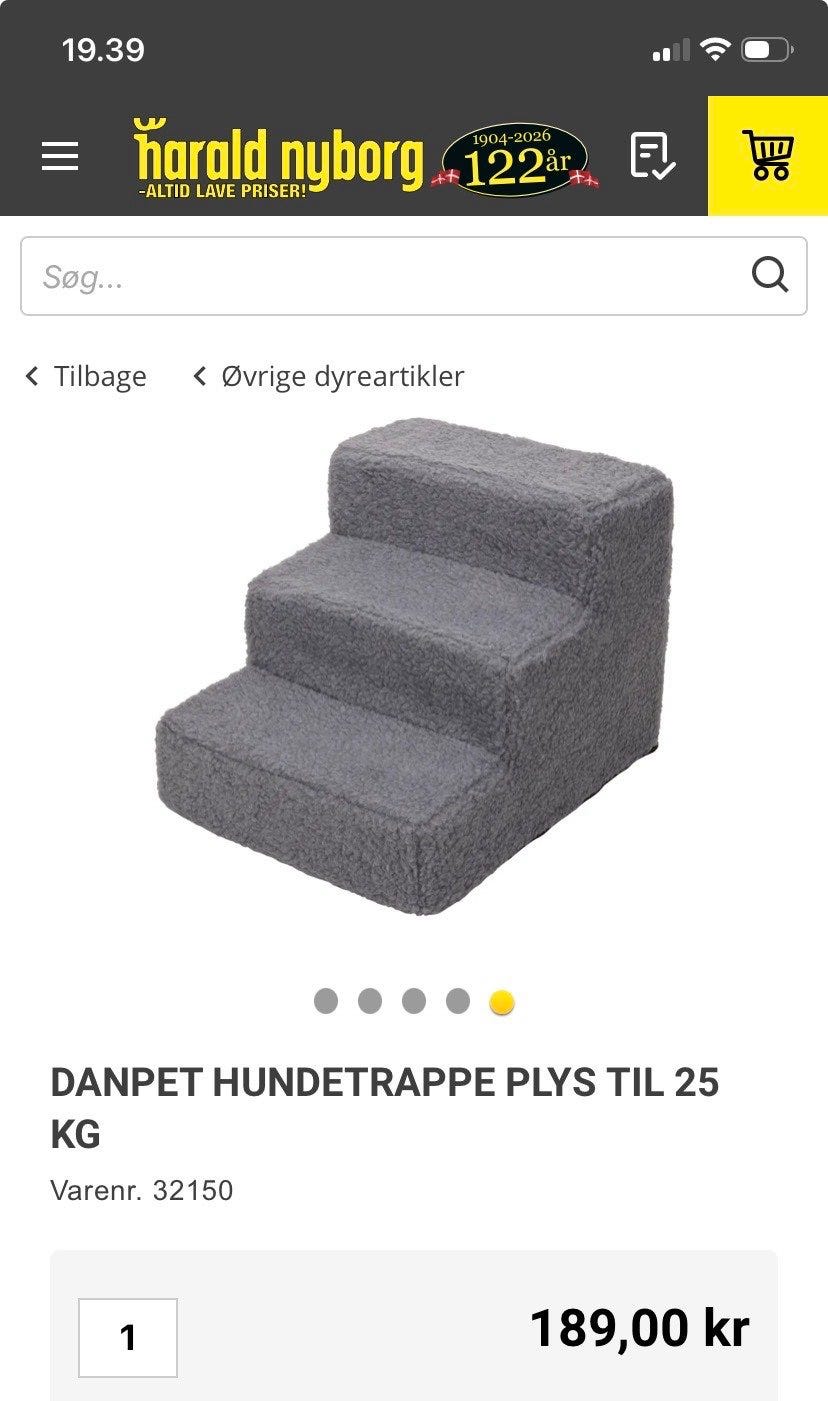
Task: Open the hamburger menu
Action: tap(60, 156)
